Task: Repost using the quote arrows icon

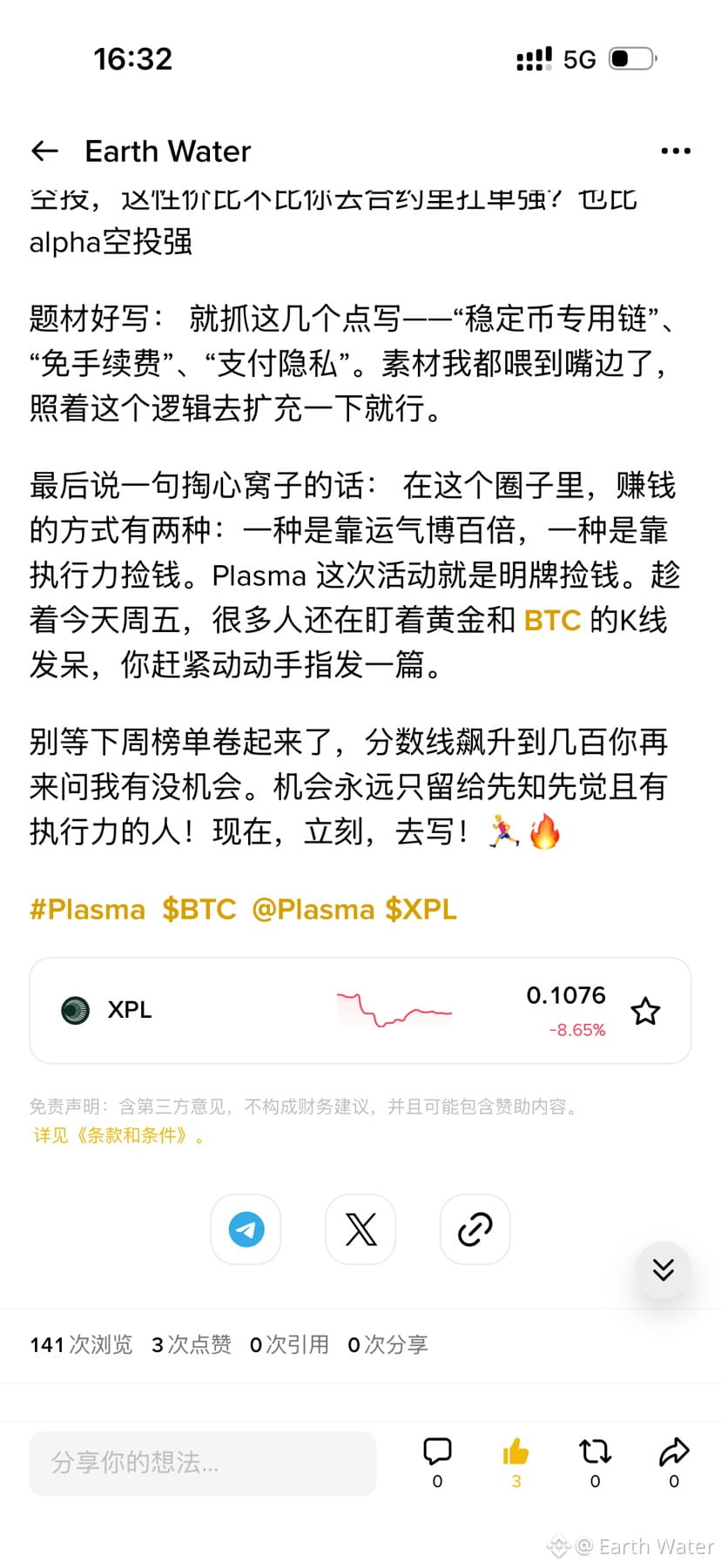Action: pos(595,1452)
